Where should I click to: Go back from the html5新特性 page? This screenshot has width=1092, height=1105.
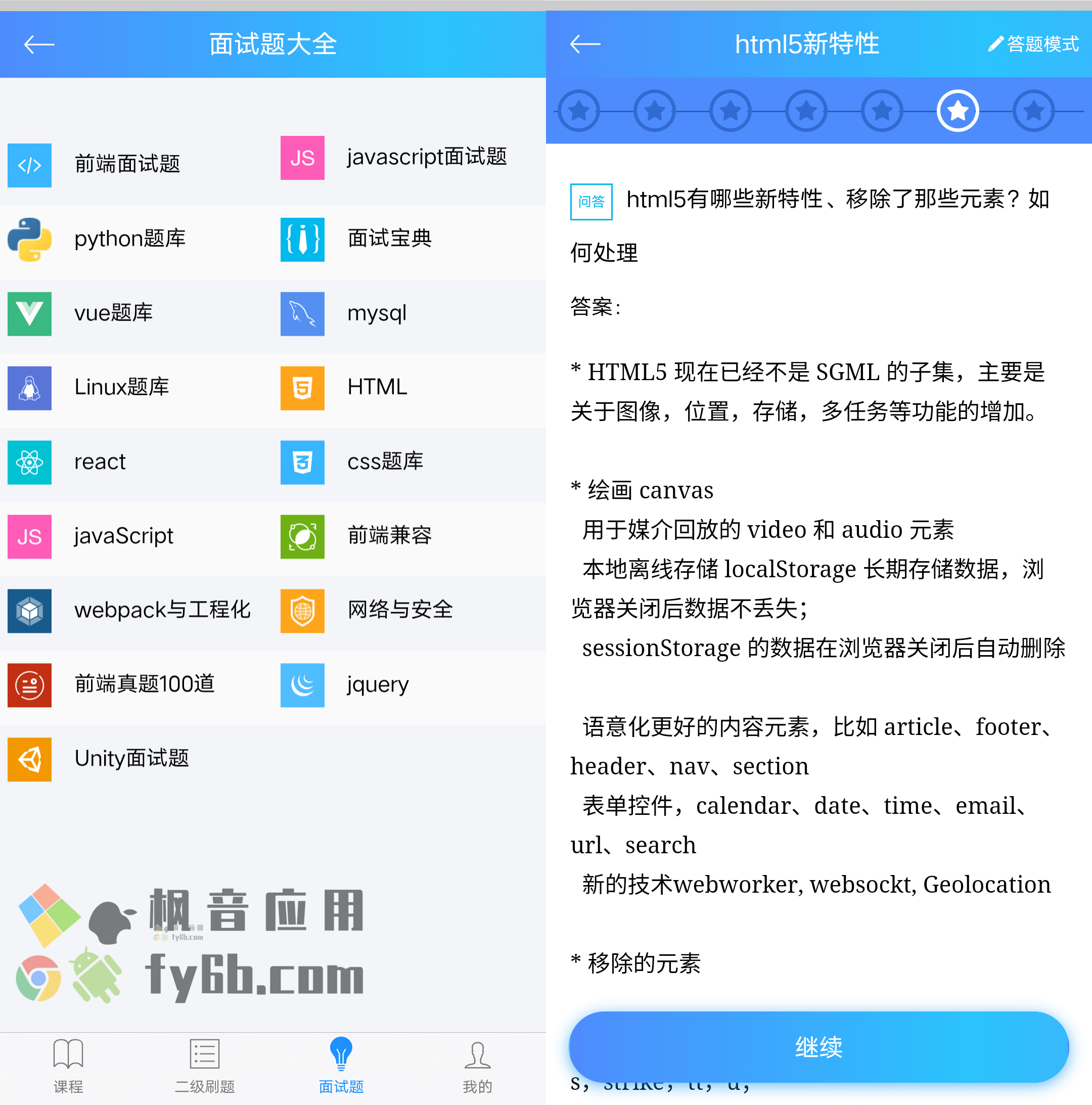point(584,44)
